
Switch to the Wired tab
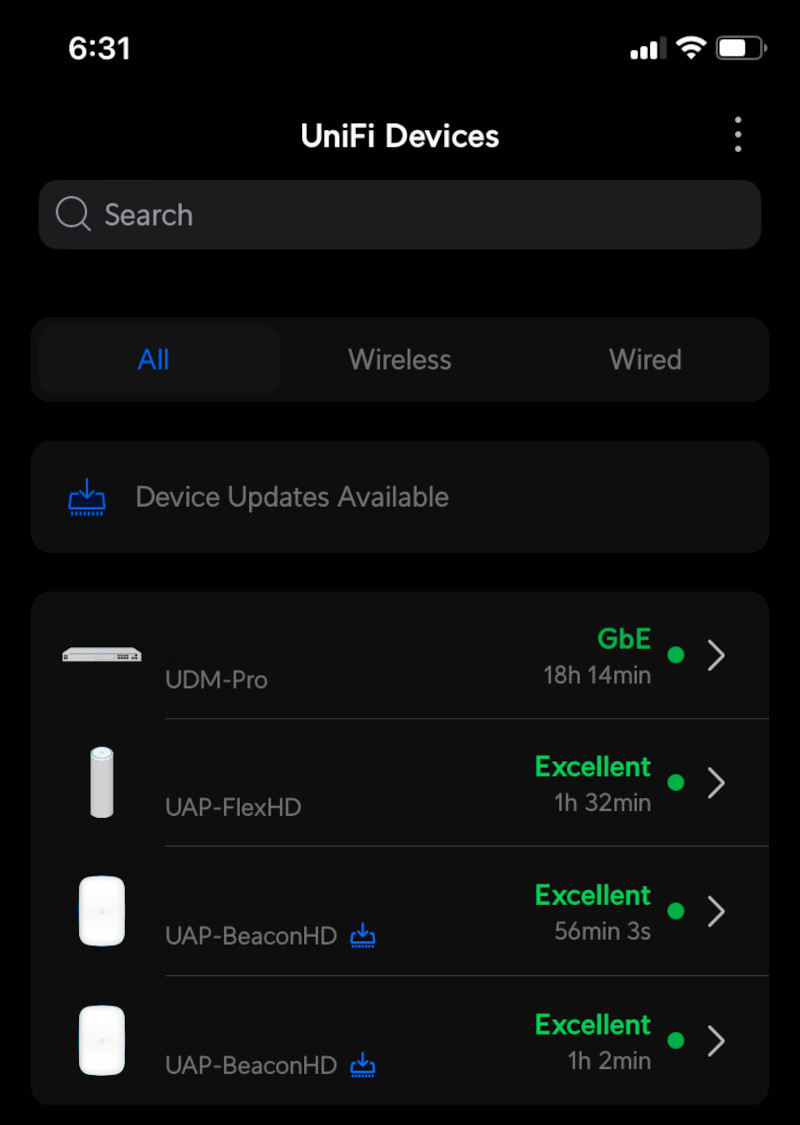coord(645,360)
